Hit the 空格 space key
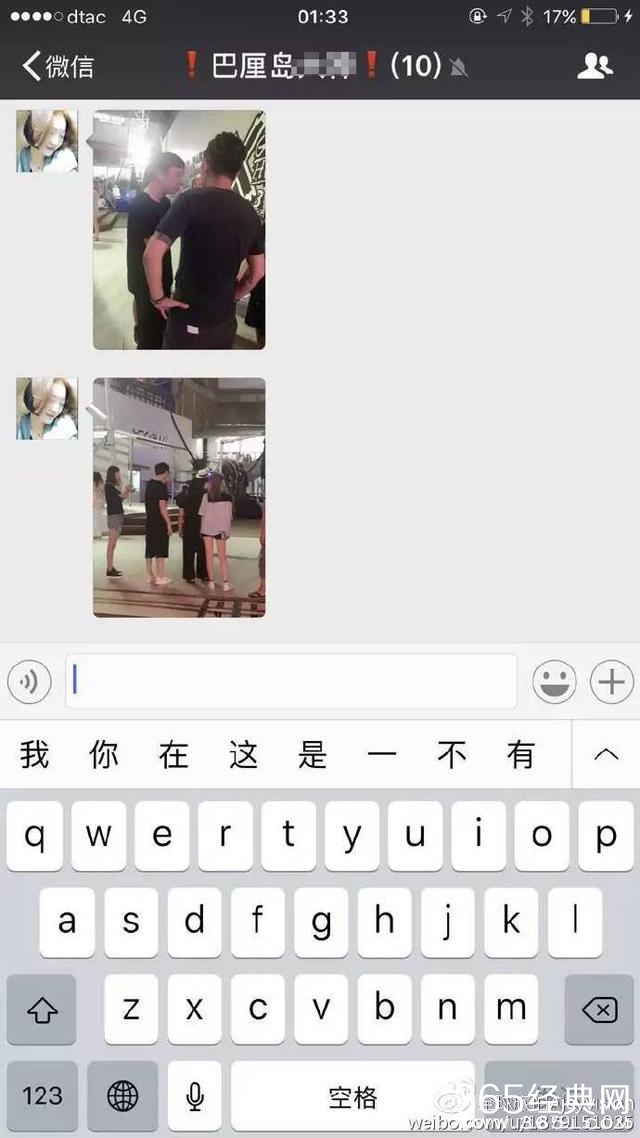Image resolution: width=640 pixels, height=1138 pixels. tap(353, 1096)
